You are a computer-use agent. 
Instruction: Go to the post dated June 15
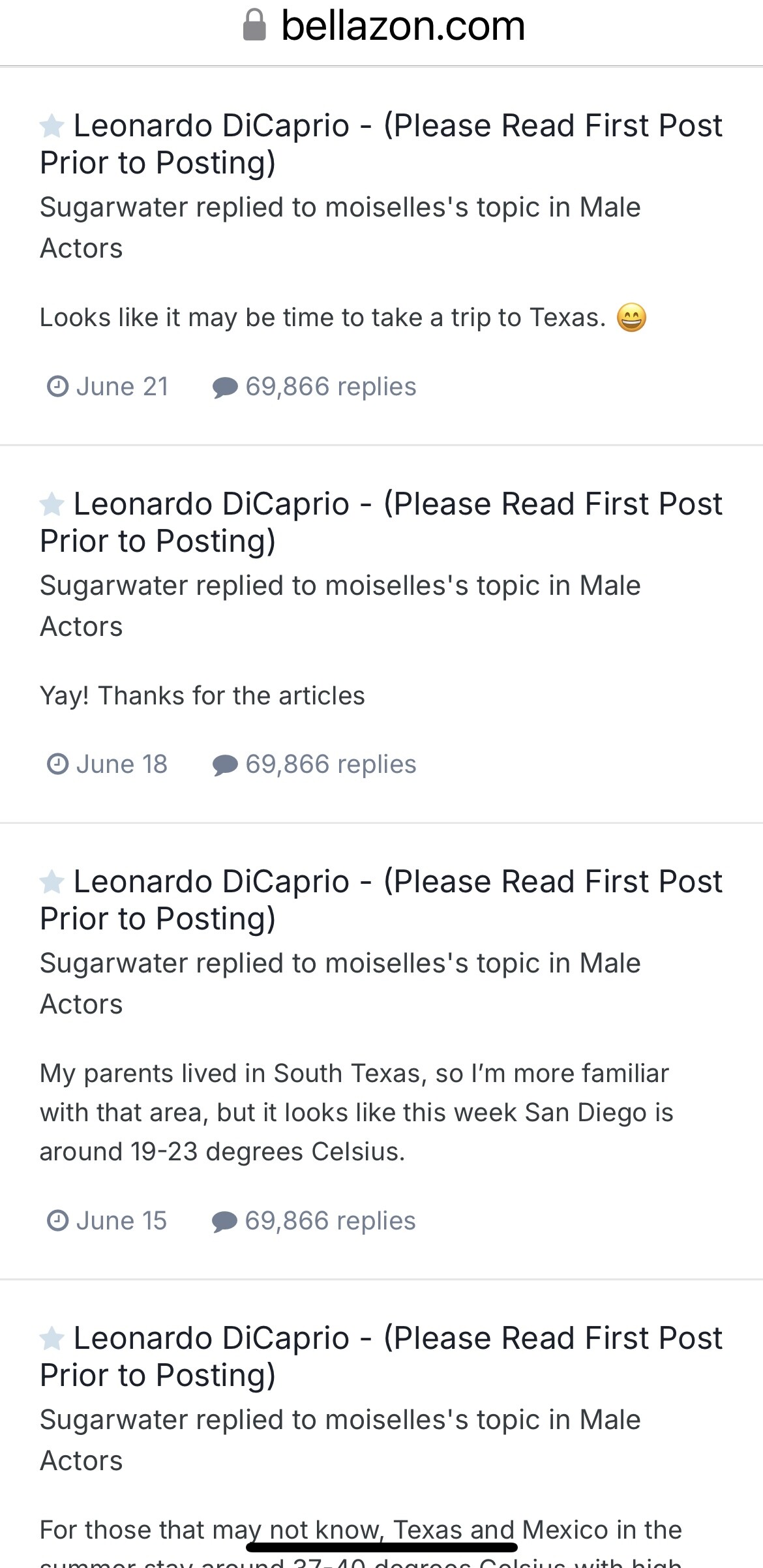tap(121, 1221)
